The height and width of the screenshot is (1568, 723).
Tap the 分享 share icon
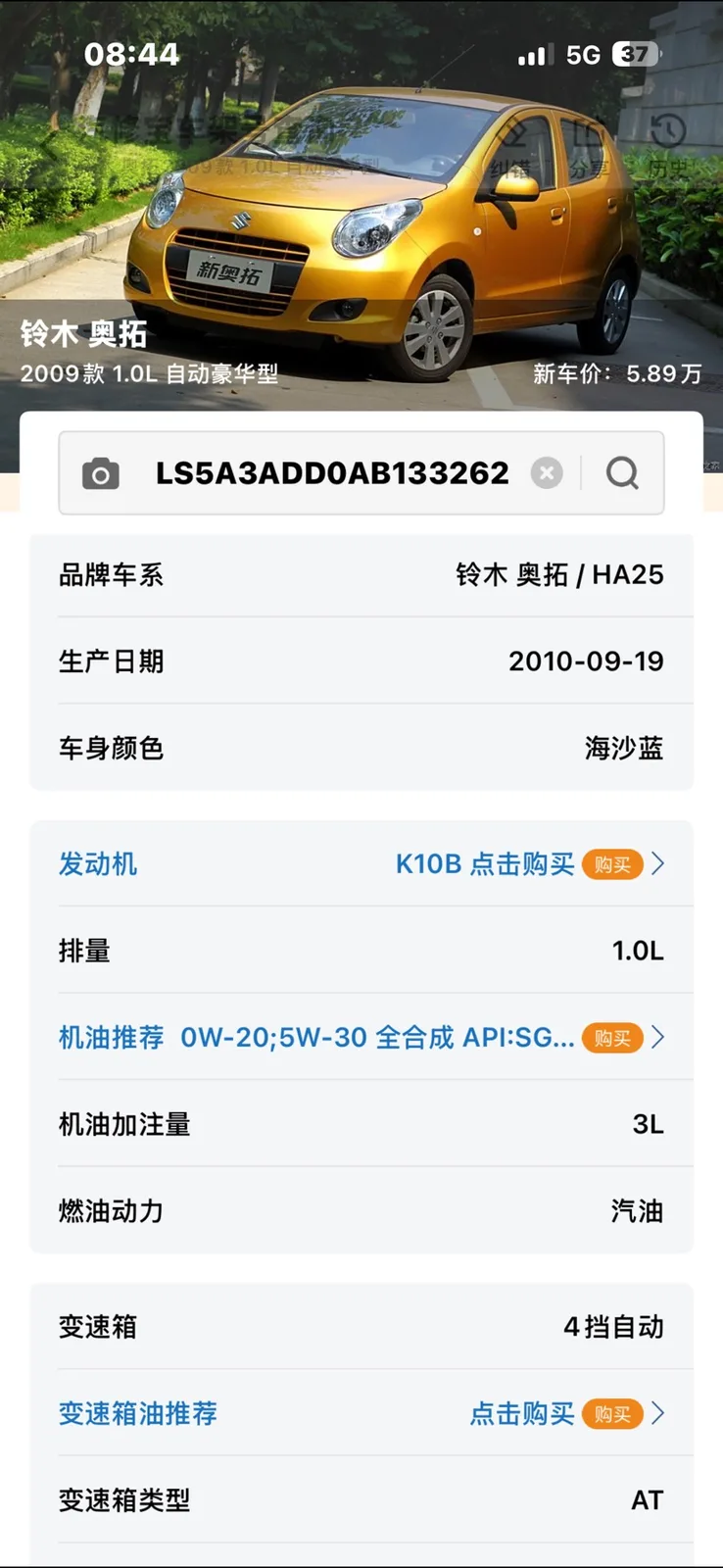pyautogui.click(x=588, y=145)
